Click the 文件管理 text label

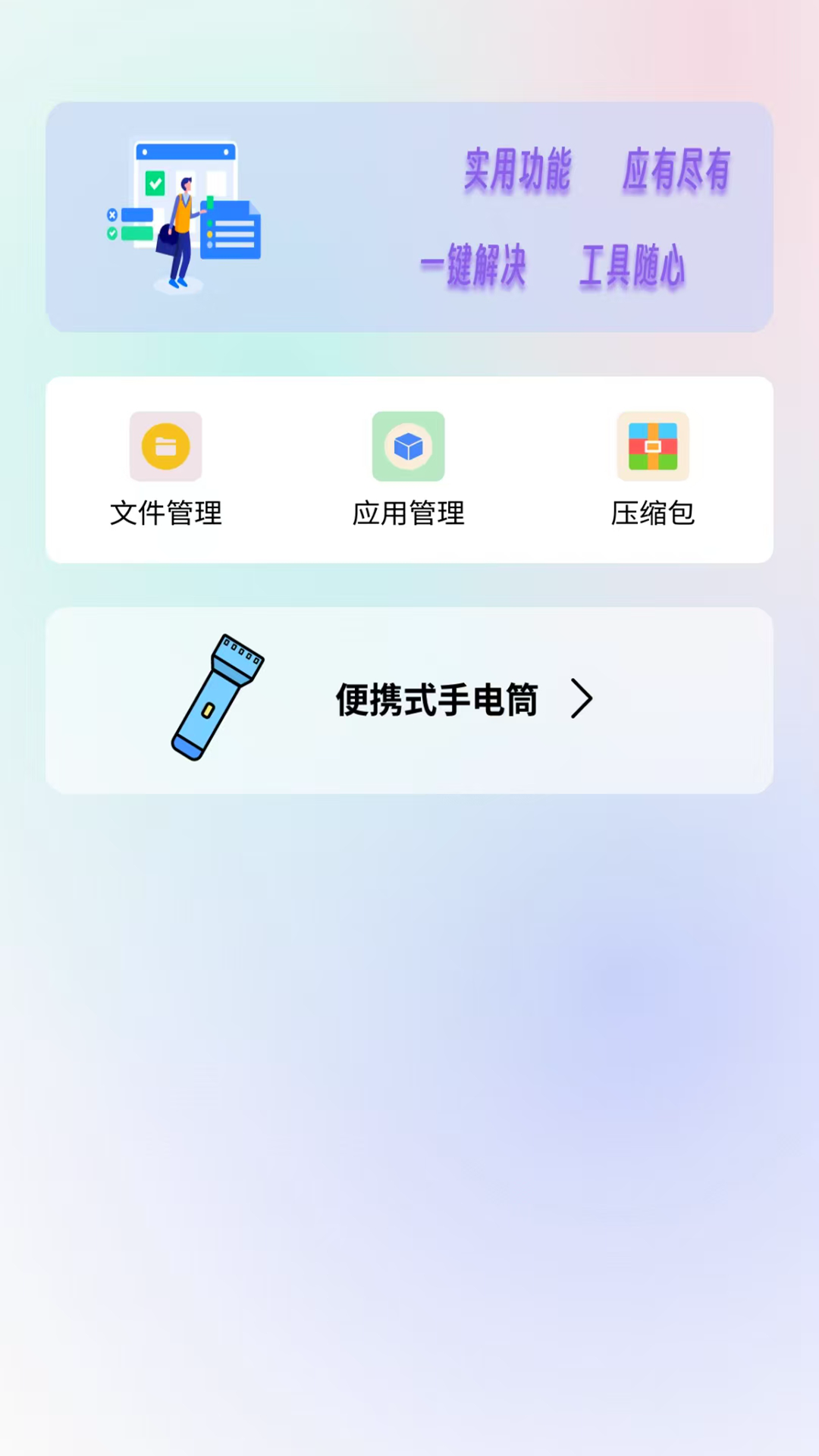pos(165,514)
